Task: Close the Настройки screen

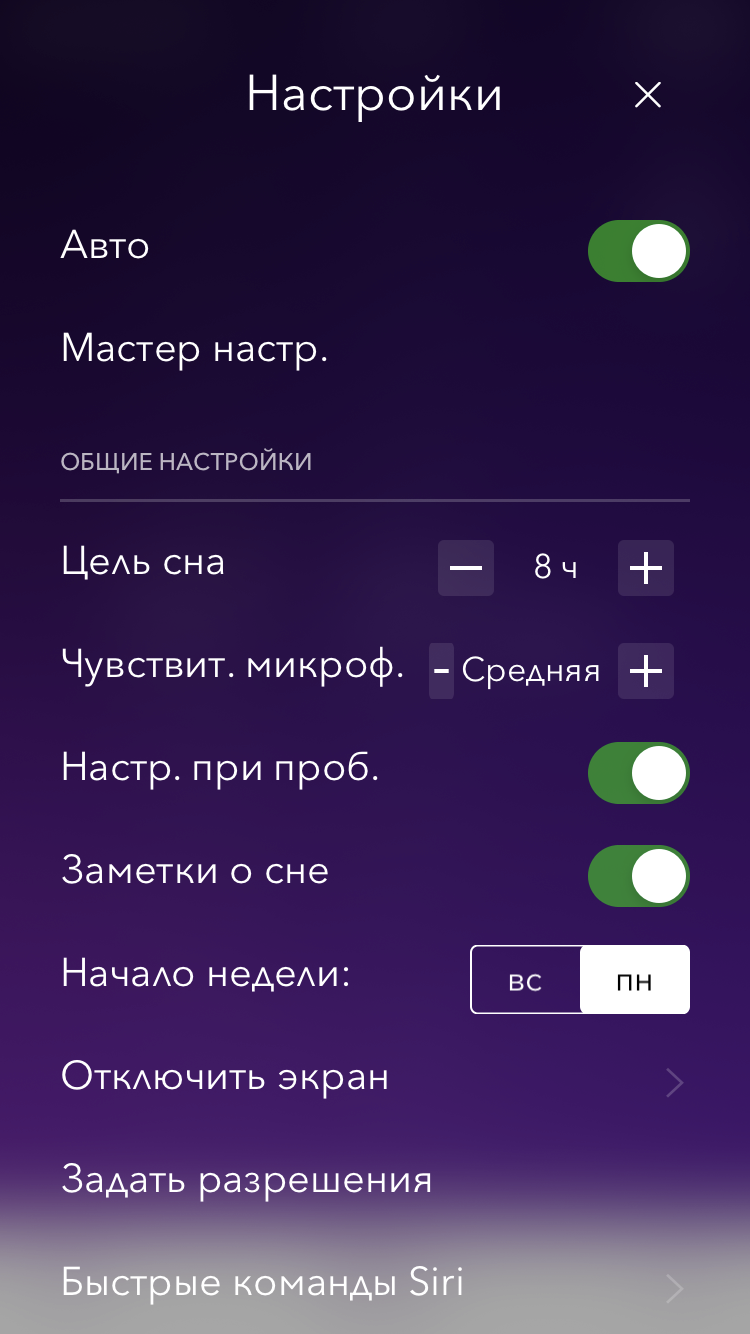Action: point(648,95)
